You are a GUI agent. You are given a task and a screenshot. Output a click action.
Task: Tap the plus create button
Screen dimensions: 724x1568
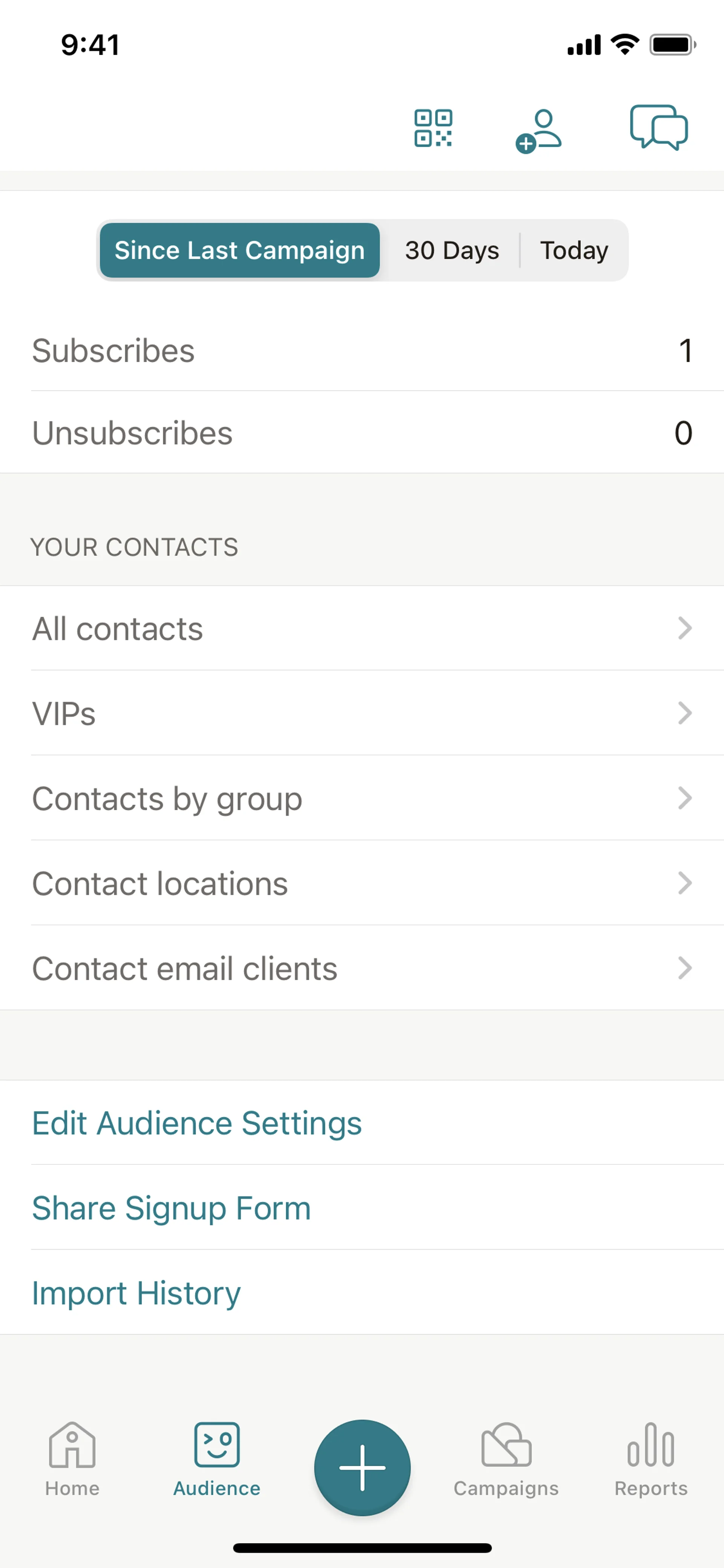click(x=362, y=1467)
